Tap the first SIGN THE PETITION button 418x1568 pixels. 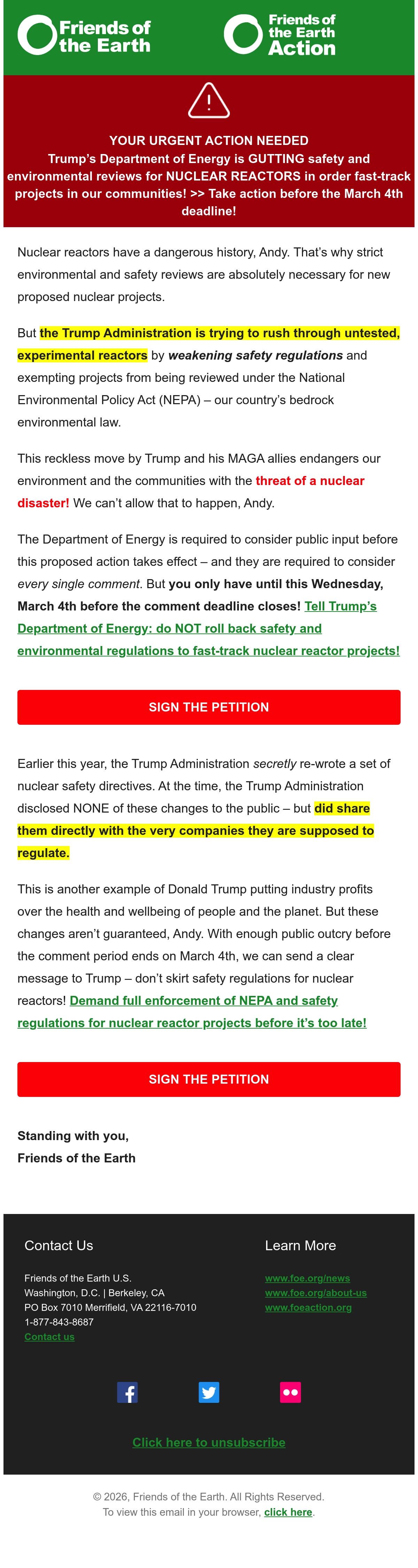[209, 707]
